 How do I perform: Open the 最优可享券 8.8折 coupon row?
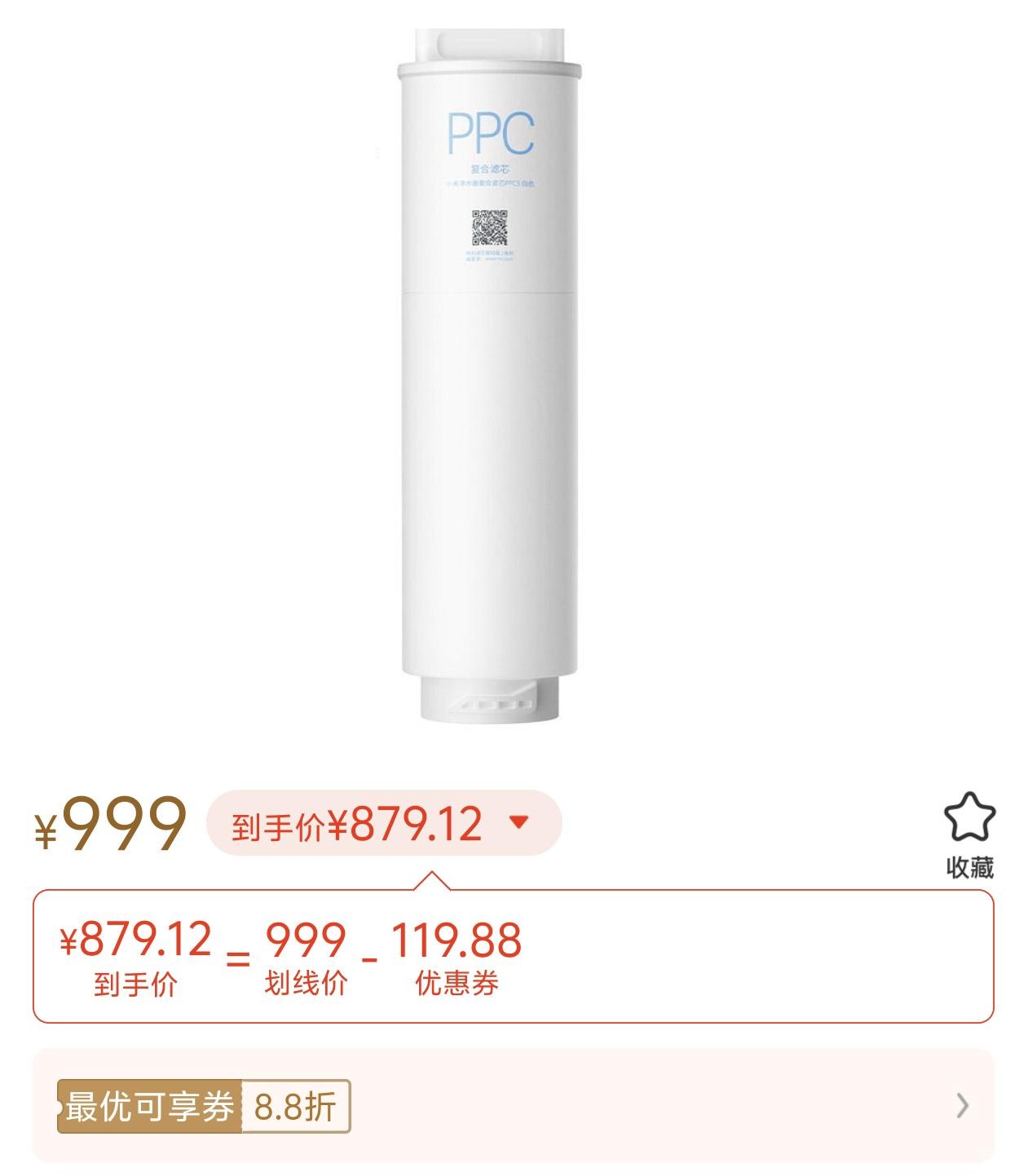(x=512, y=1106)
